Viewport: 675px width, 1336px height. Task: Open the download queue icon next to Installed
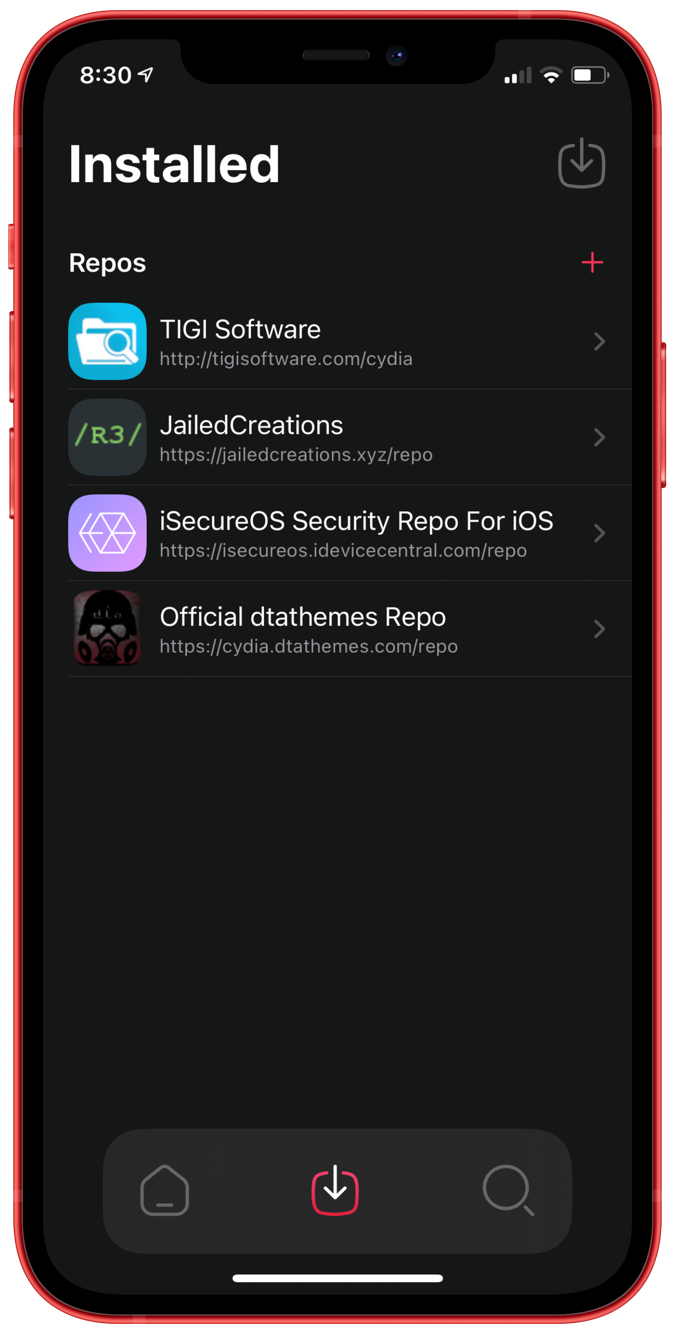point(581,163)
